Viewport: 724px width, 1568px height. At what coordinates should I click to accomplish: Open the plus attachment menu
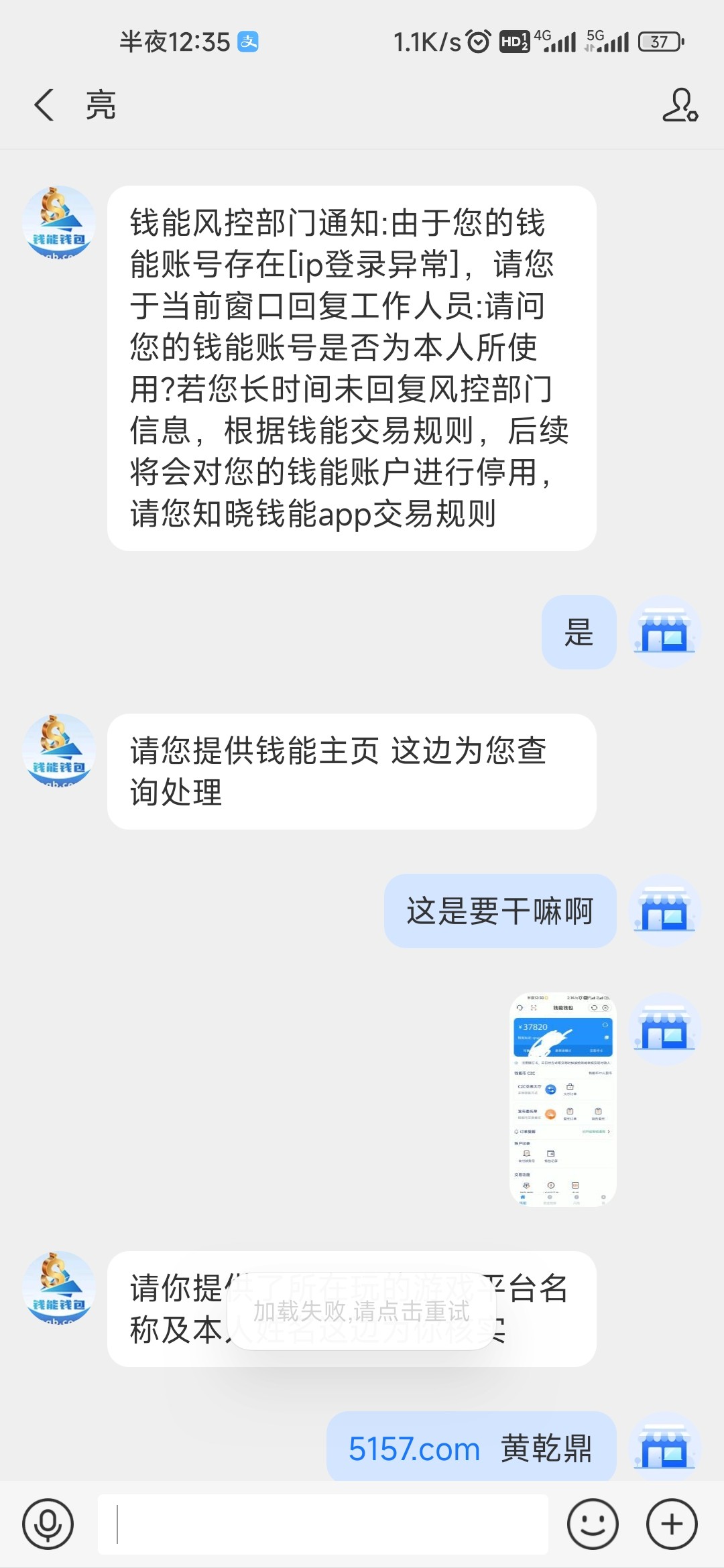[672, 1524]
